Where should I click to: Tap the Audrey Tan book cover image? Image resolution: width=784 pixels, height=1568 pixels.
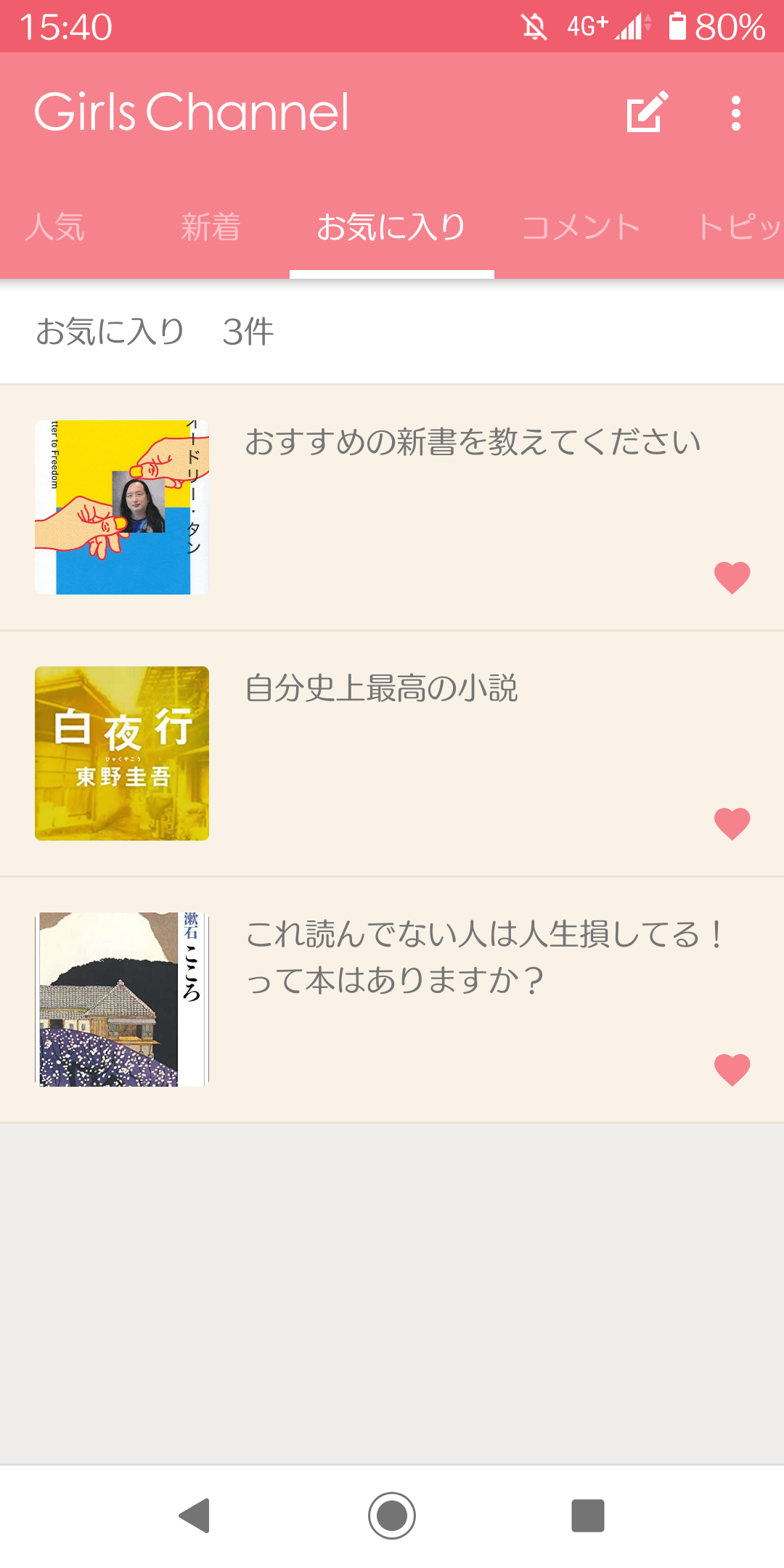tap(122, 506)
